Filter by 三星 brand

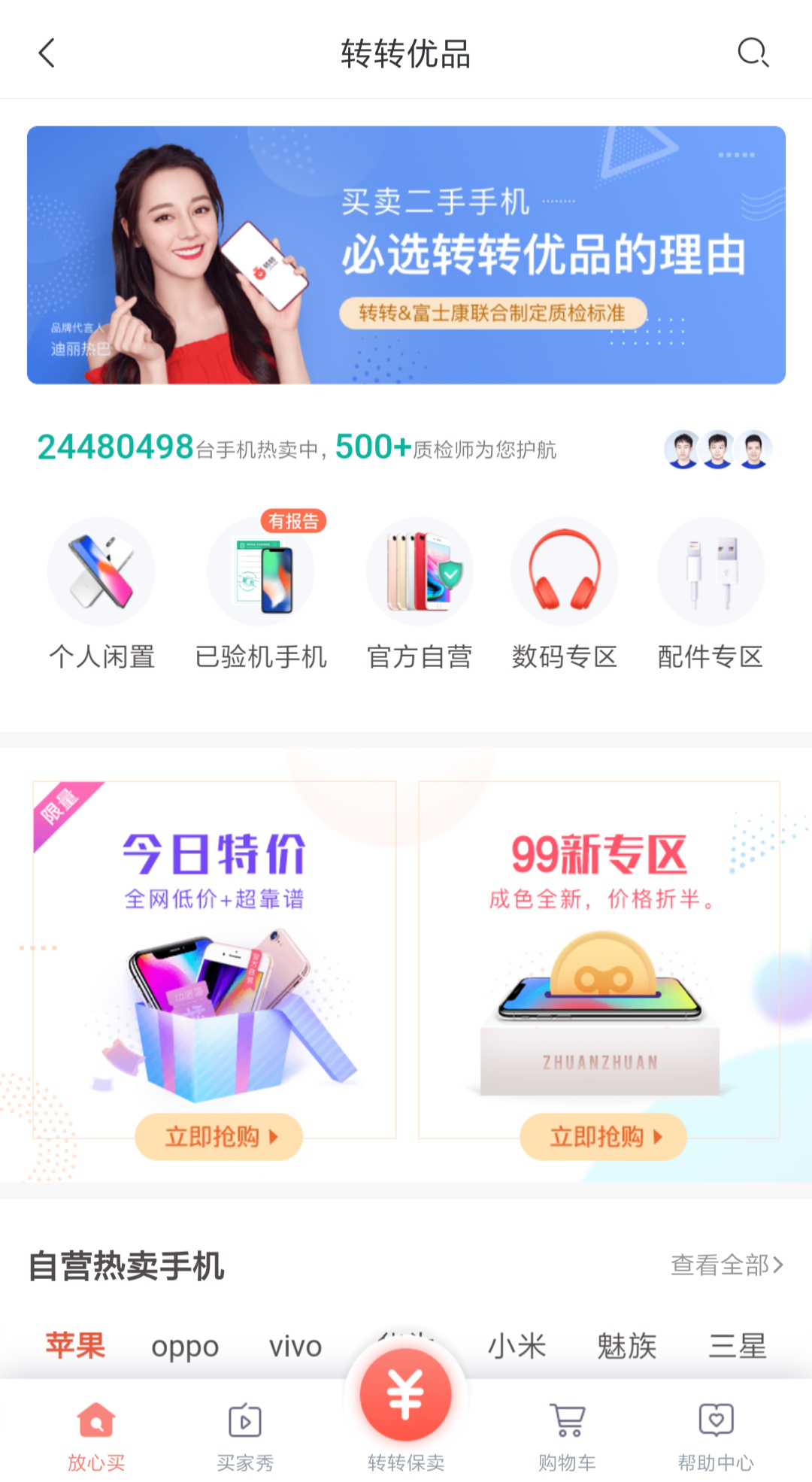point(737,1346)
